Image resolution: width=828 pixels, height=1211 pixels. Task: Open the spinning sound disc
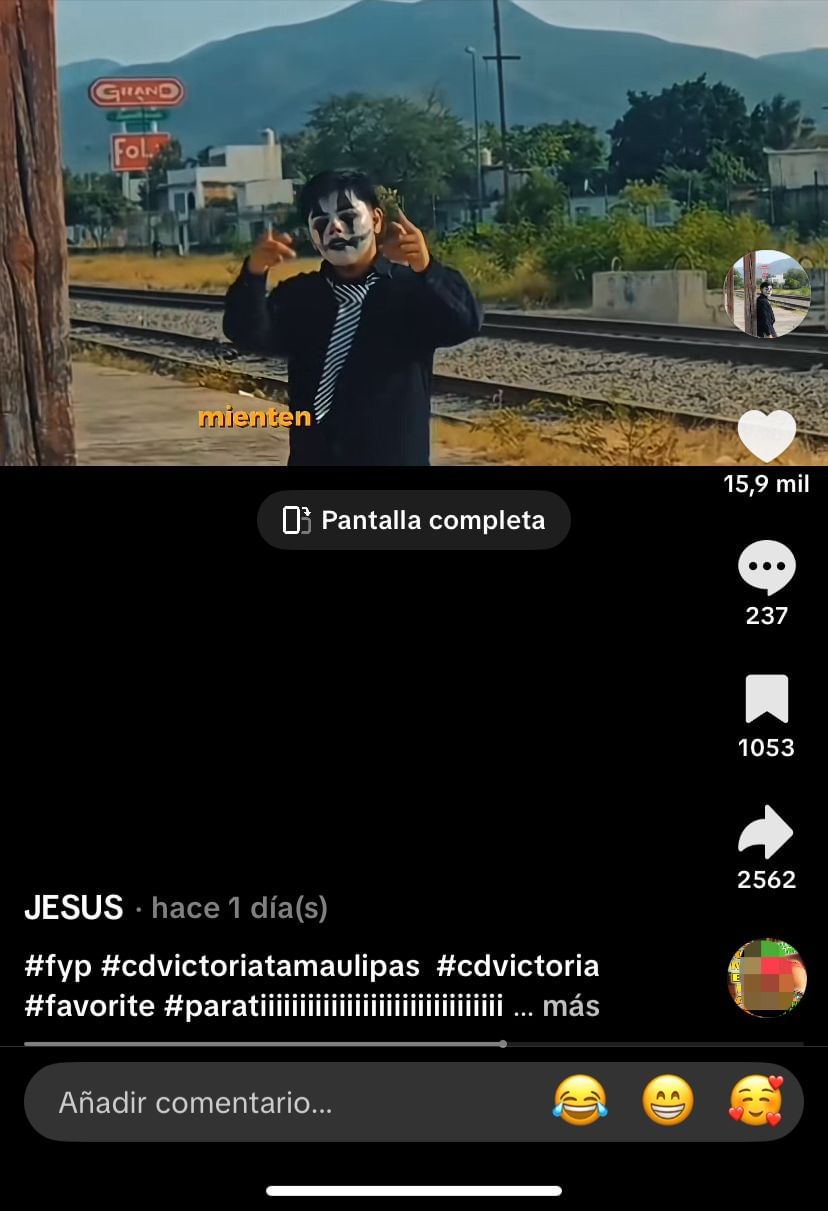[x=766, y=977]
